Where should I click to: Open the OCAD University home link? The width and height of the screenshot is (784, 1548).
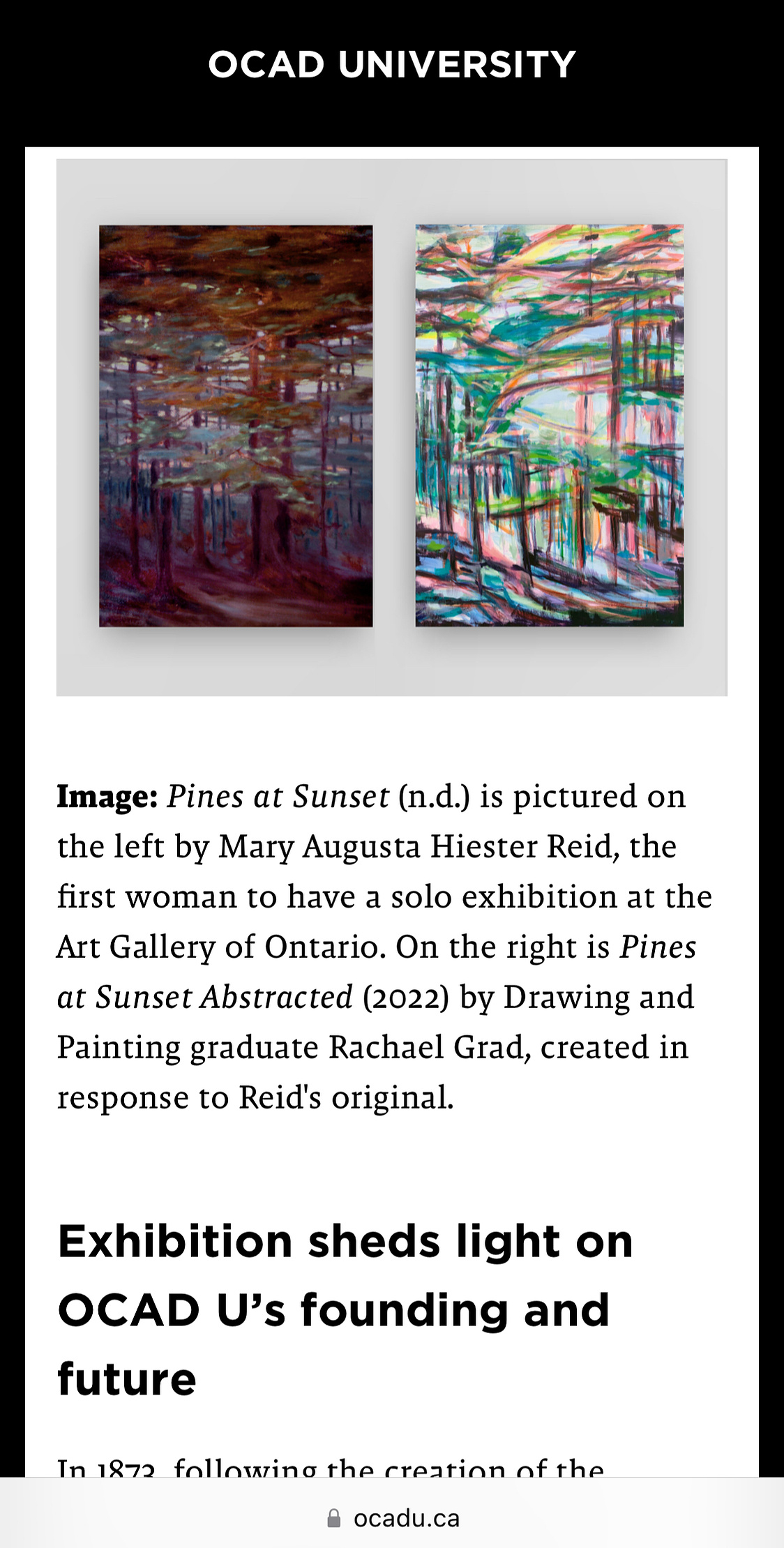[x=392, y=64]
